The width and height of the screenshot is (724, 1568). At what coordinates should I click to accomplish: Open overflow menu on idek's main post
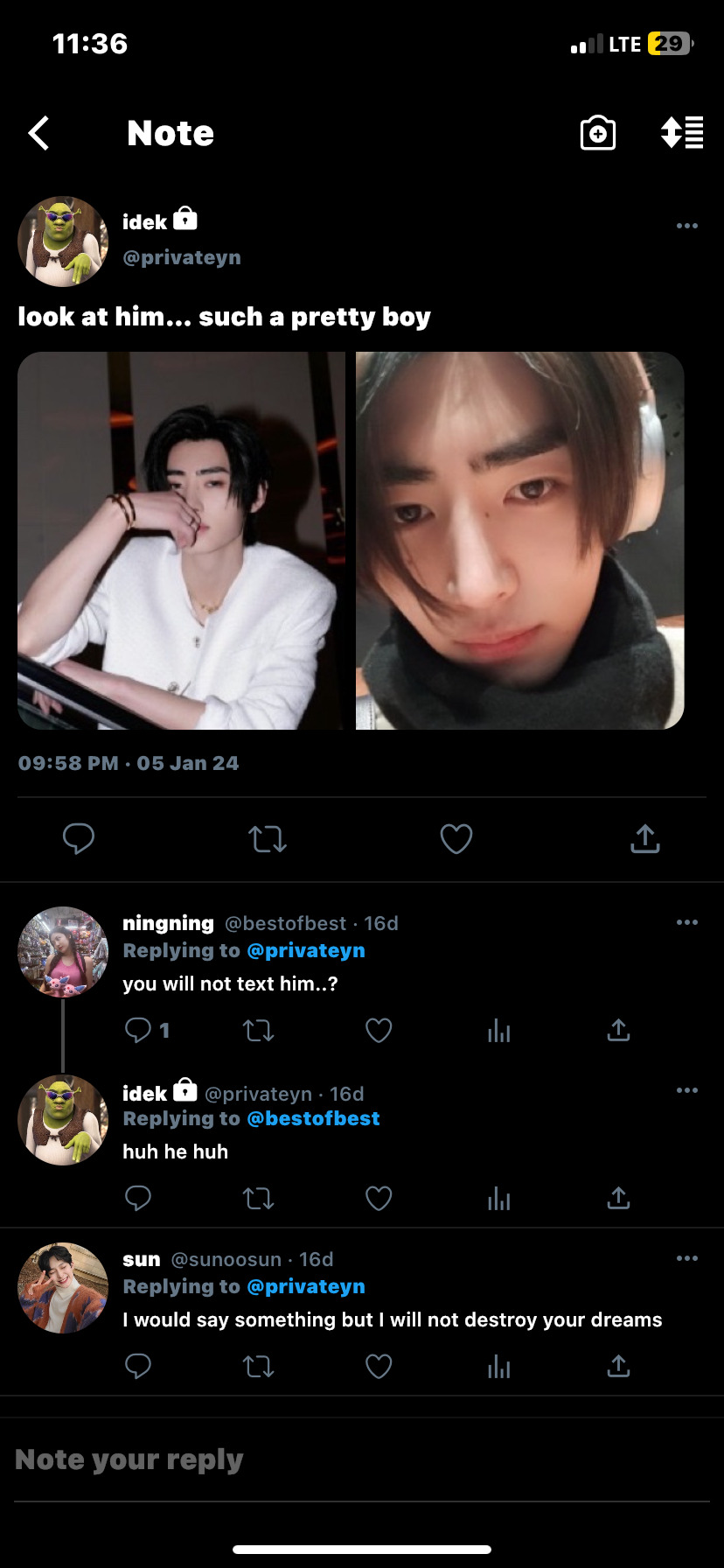[x=687, y=226]
